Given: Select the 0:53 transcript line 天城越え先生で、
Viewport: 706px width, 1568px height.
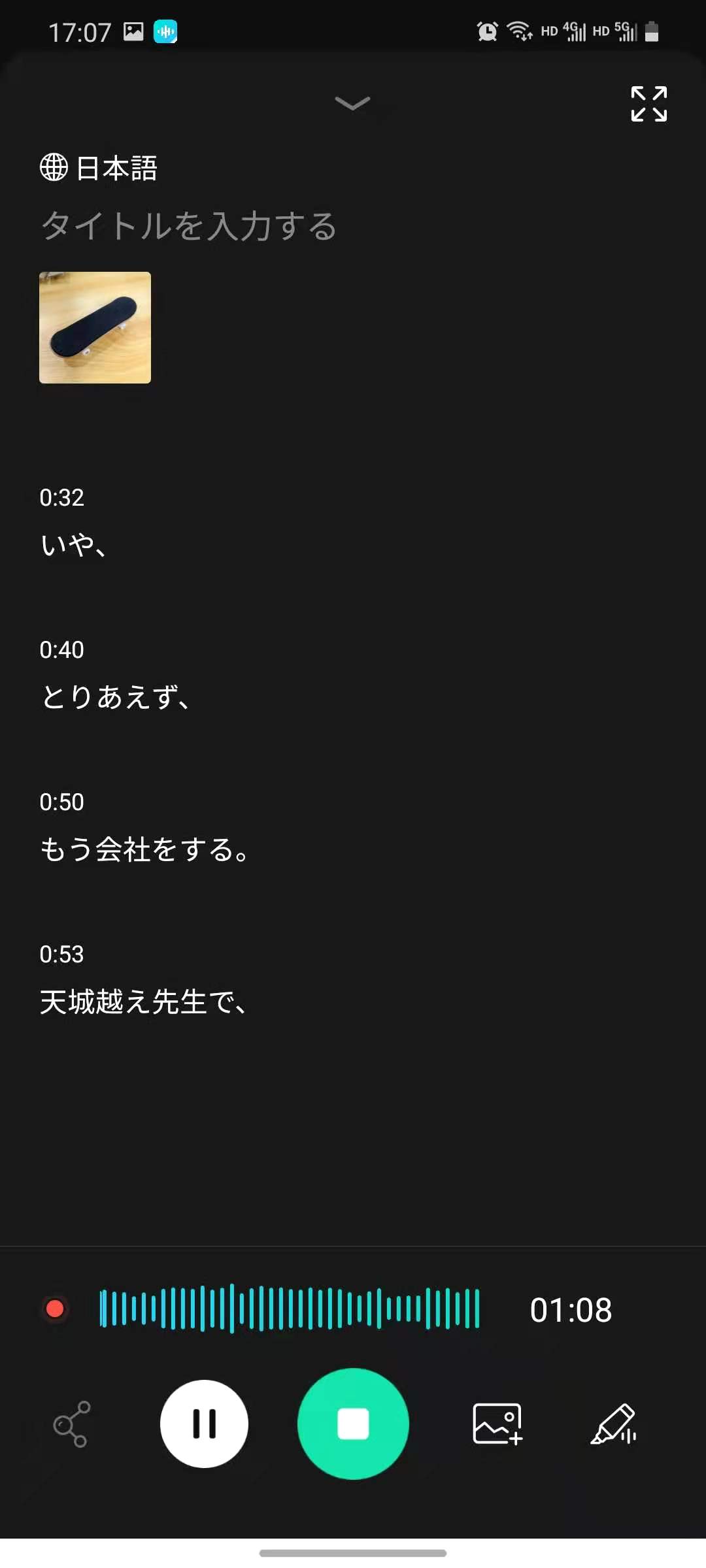Looking at the screenshot, I should [143, 1002].
